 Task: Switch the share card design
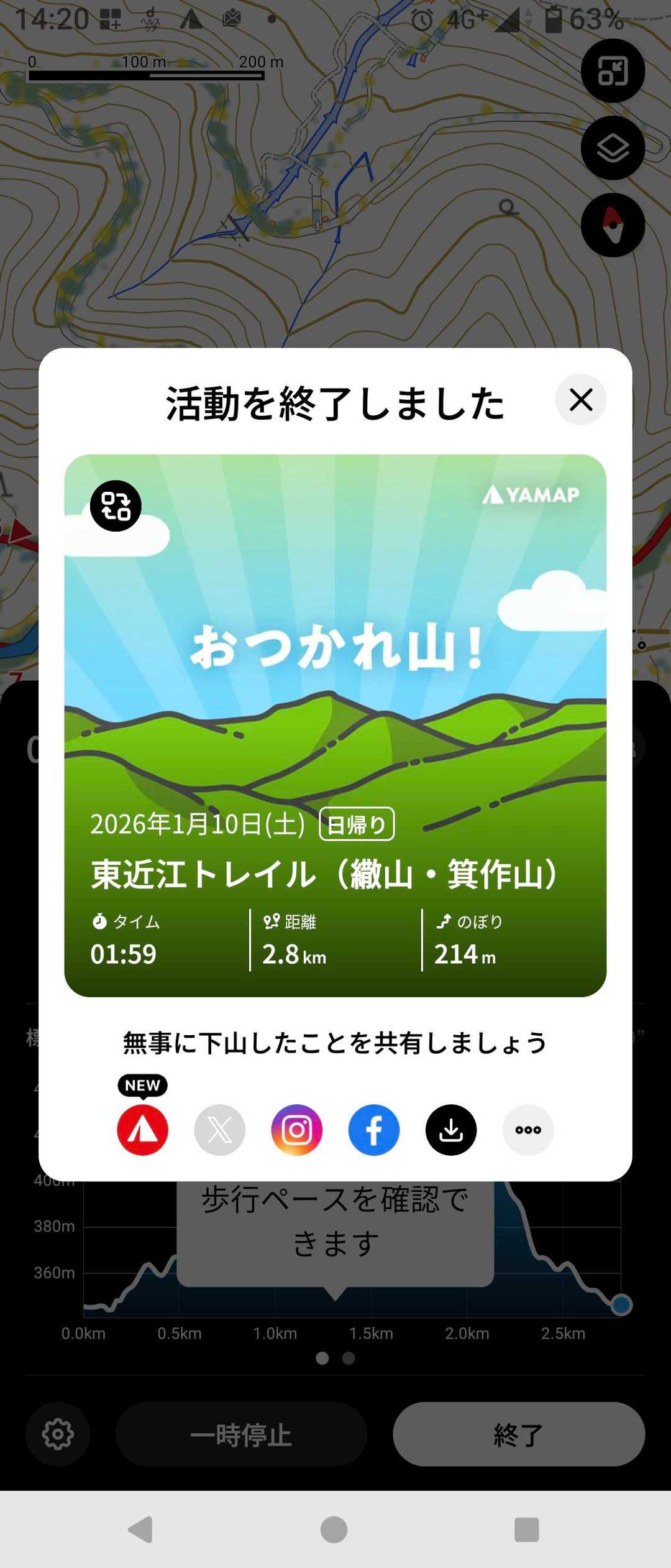116,505
